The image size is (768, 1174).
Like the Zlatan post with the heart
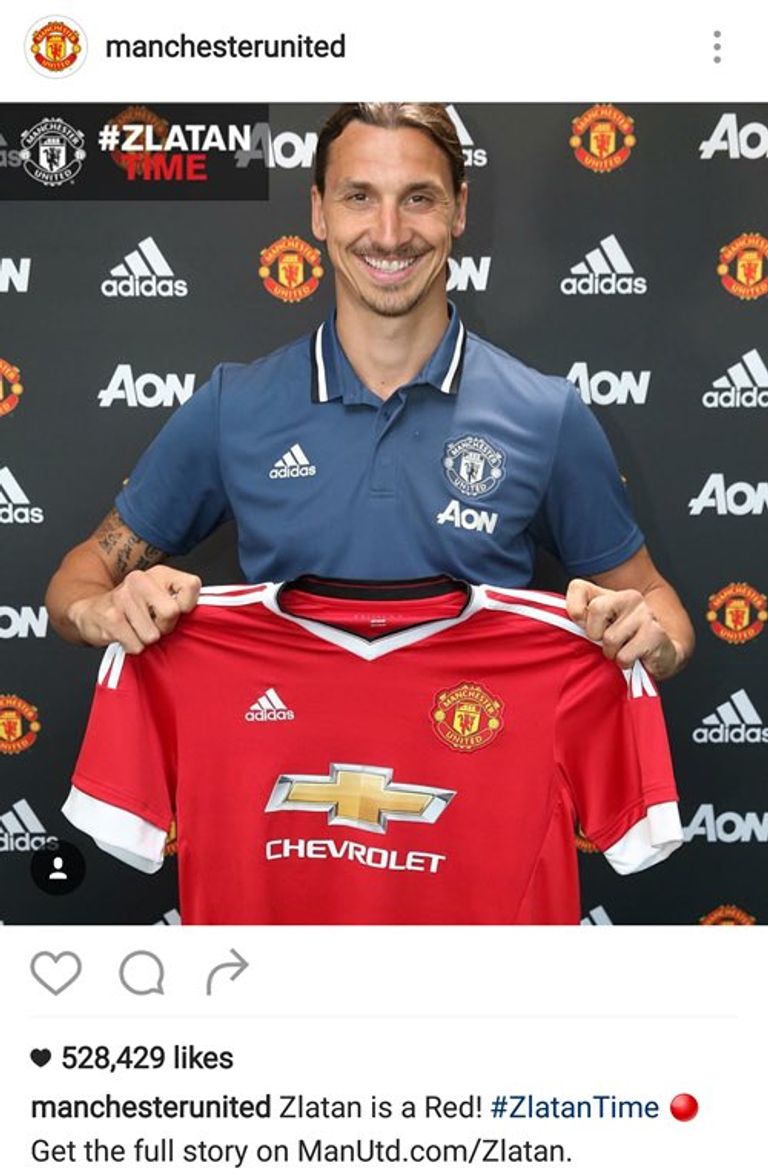56,972
